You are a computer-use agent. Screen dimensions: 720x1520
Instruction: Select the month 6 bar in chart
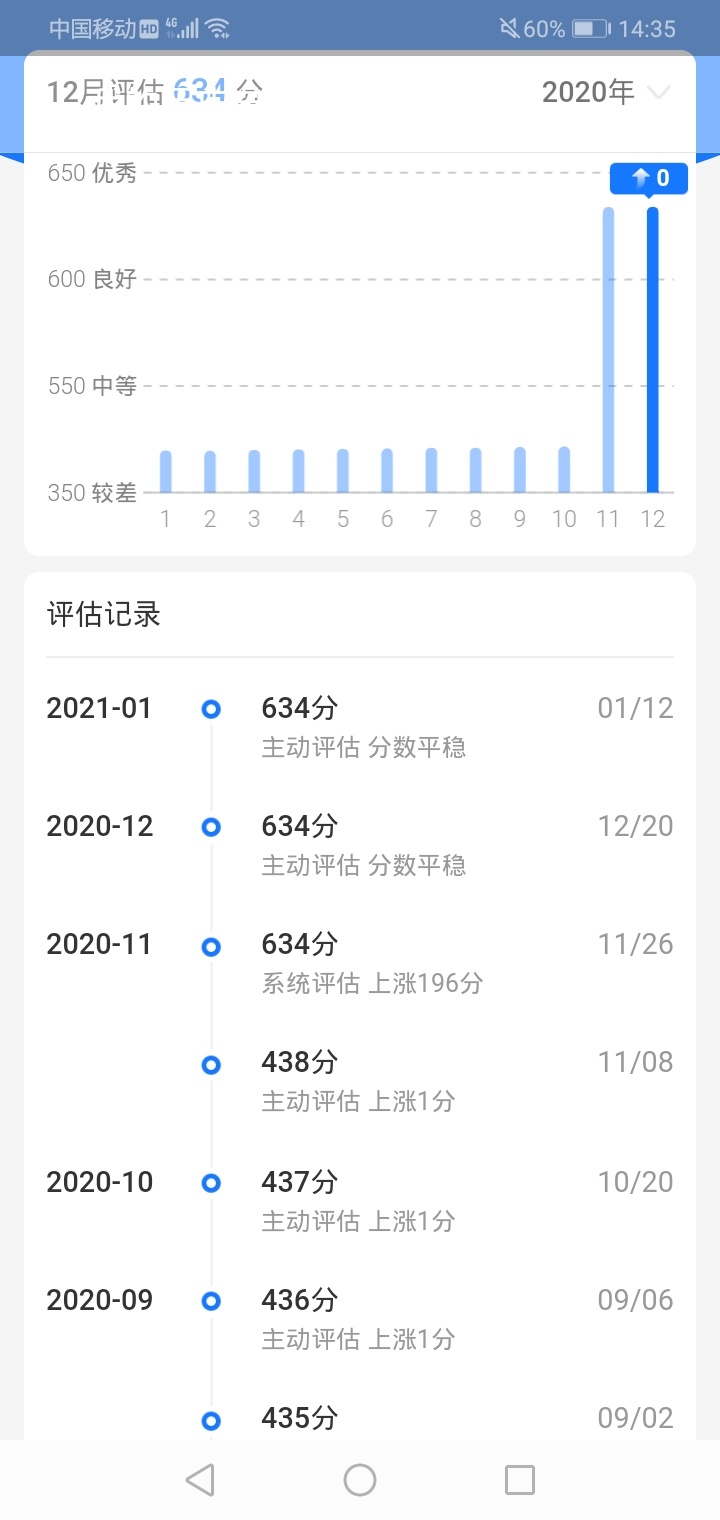click(x=387, y=471)
